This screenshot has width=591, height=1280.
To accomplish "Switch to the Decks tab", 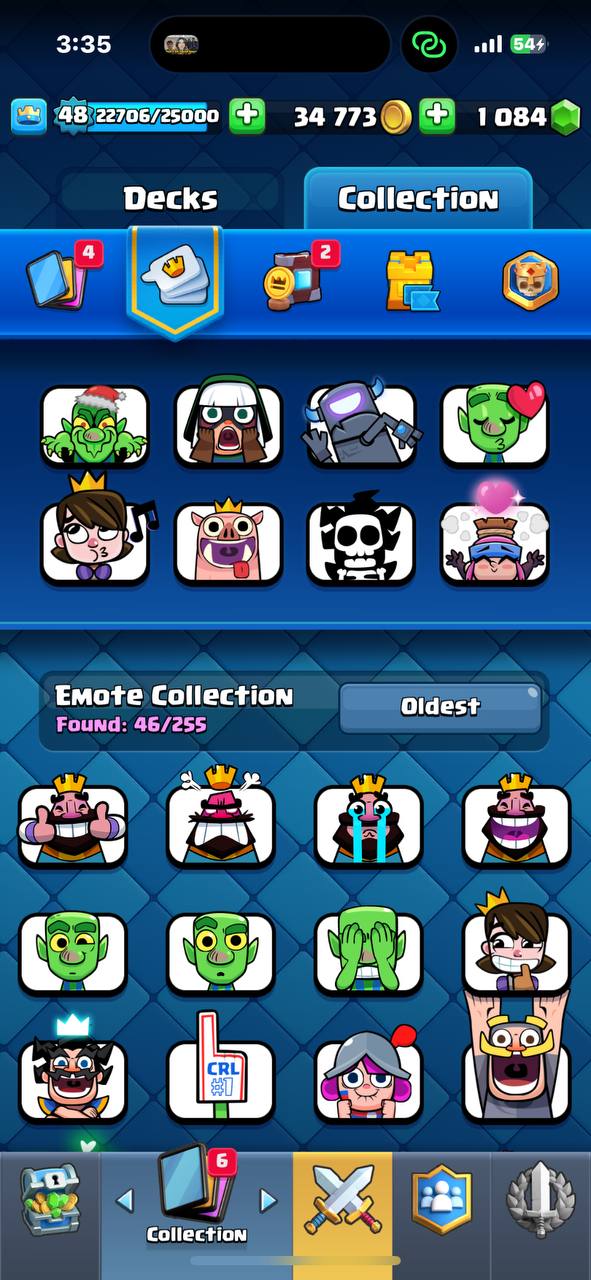I will (170, 198).
